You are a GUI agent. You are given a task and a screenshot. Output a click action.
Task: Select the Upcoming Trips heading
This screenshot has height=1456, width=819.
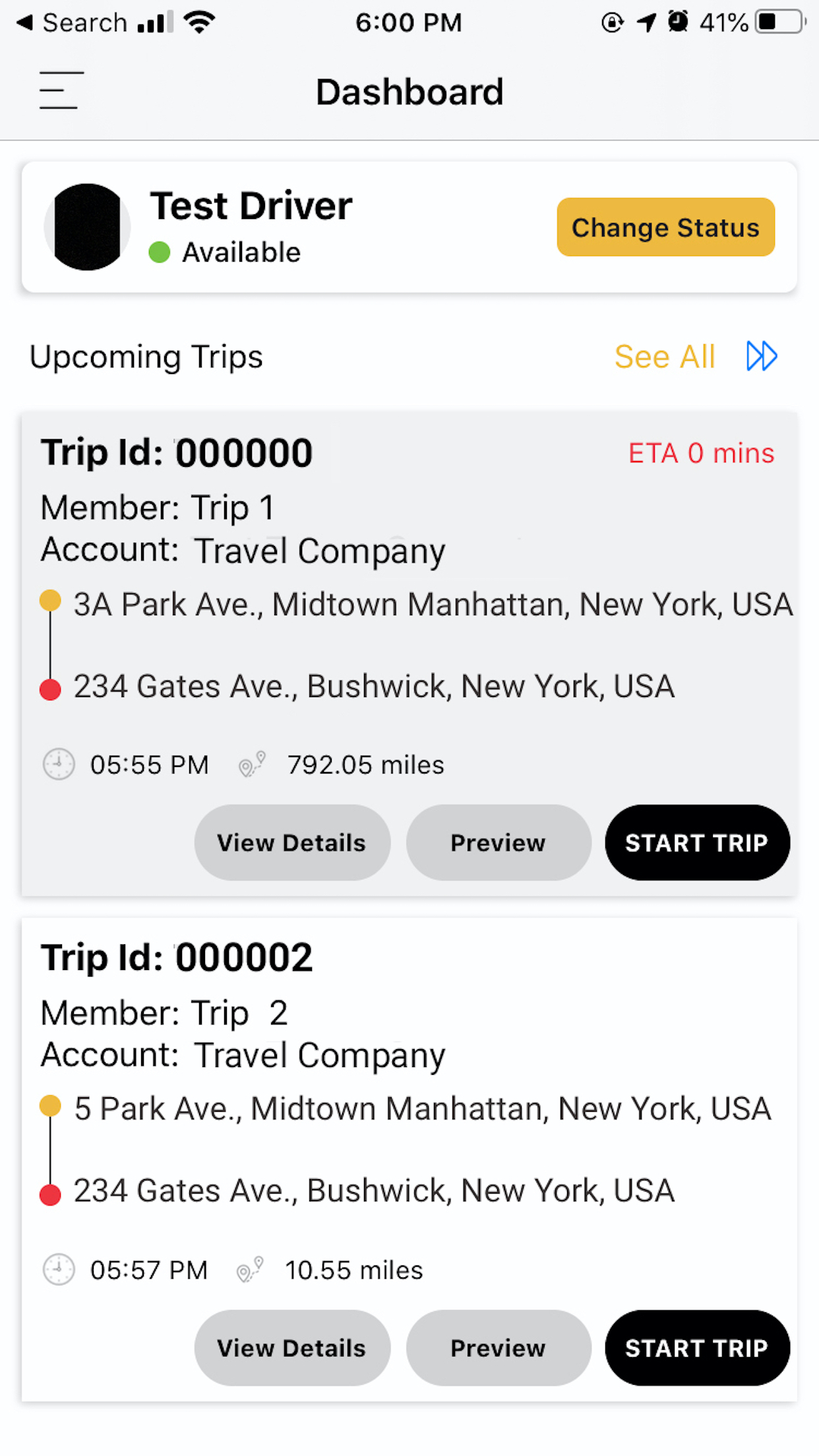click(146, 355)
